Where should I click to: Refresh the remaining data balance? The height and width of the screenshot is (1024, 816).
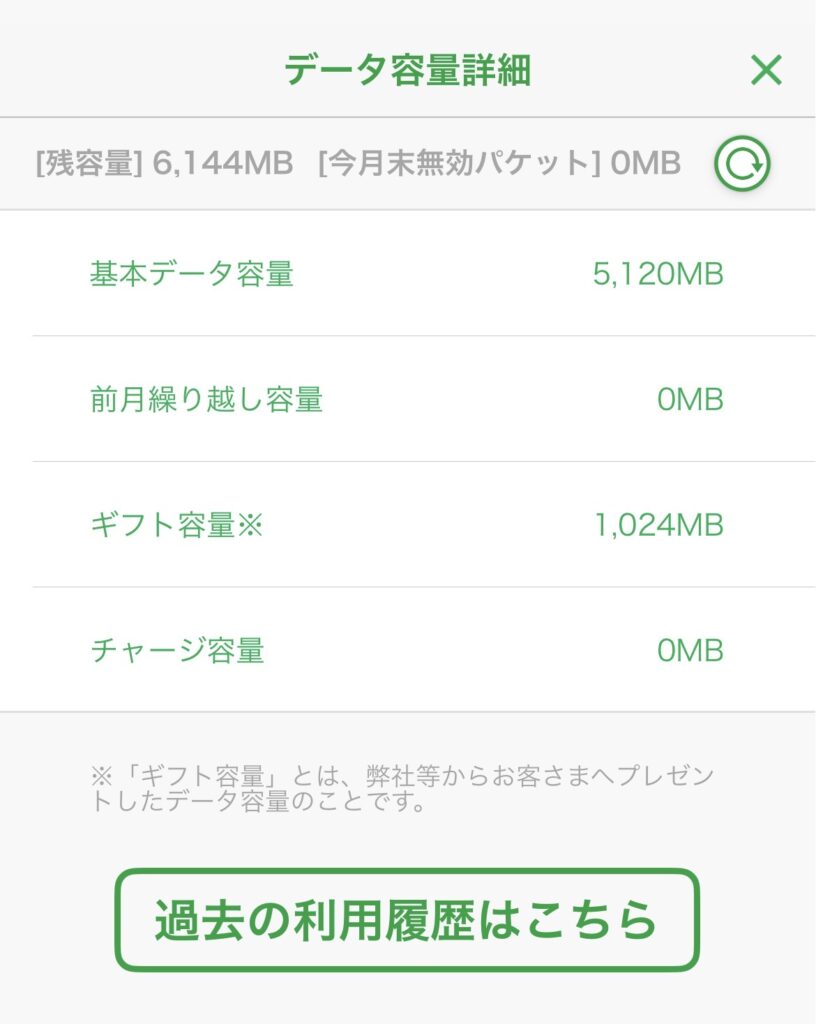pyautogui.click(x=742, y=164)
